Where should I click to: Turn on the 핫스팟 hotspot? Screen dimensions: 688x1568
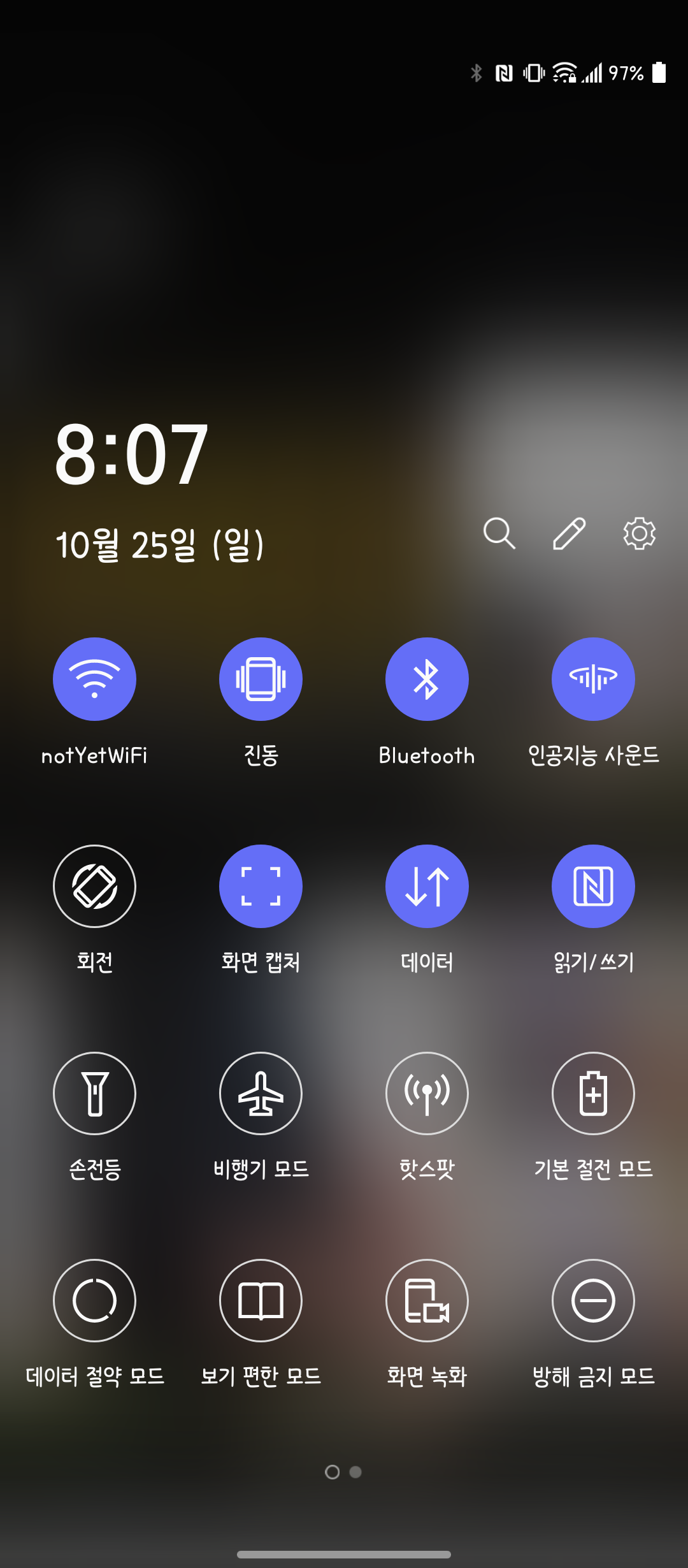click(x=427, y=1093)
